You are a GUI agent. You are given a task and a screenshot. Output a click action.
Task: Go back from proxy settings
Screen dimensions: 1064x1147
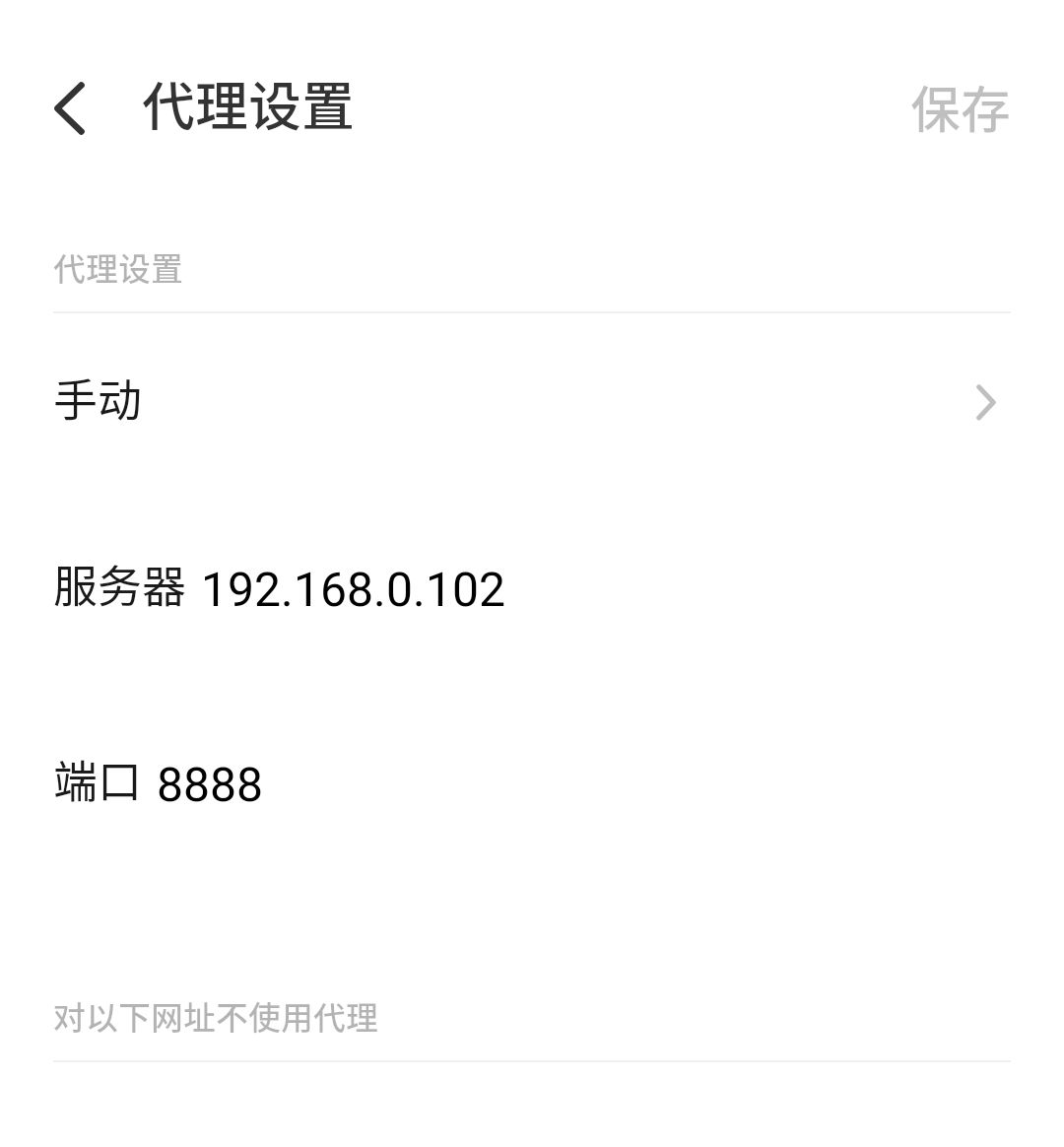(71, 107)
